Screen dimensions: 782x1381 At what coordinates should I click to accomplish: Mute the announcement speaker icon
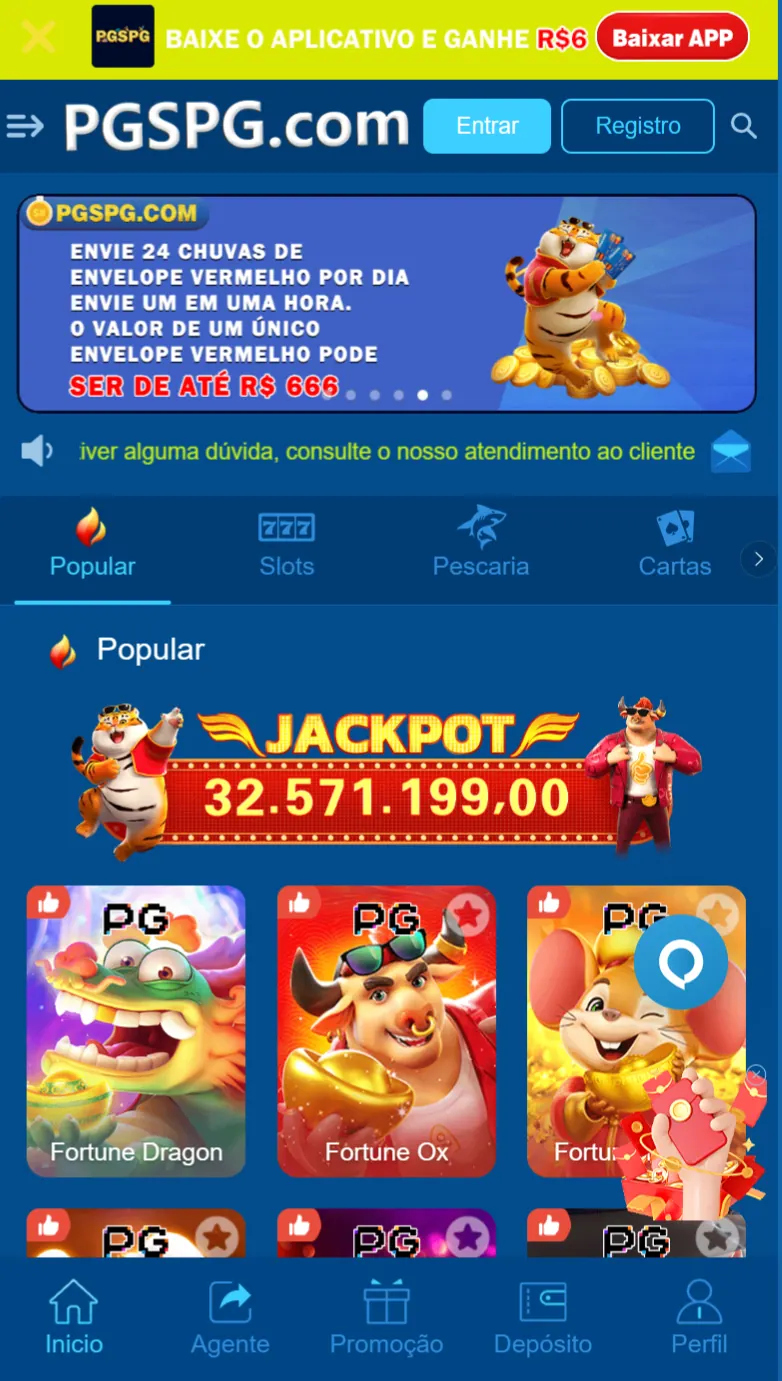point(37,451)
